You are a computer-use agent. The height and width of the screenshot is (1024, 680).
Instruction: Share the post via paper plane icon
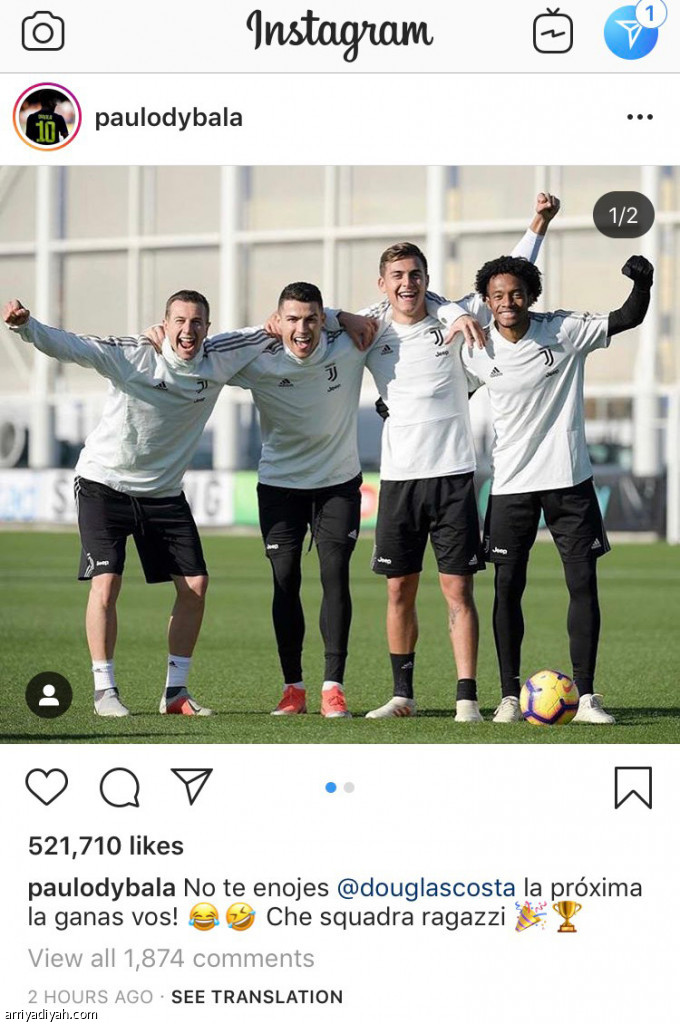click(192, 787)
